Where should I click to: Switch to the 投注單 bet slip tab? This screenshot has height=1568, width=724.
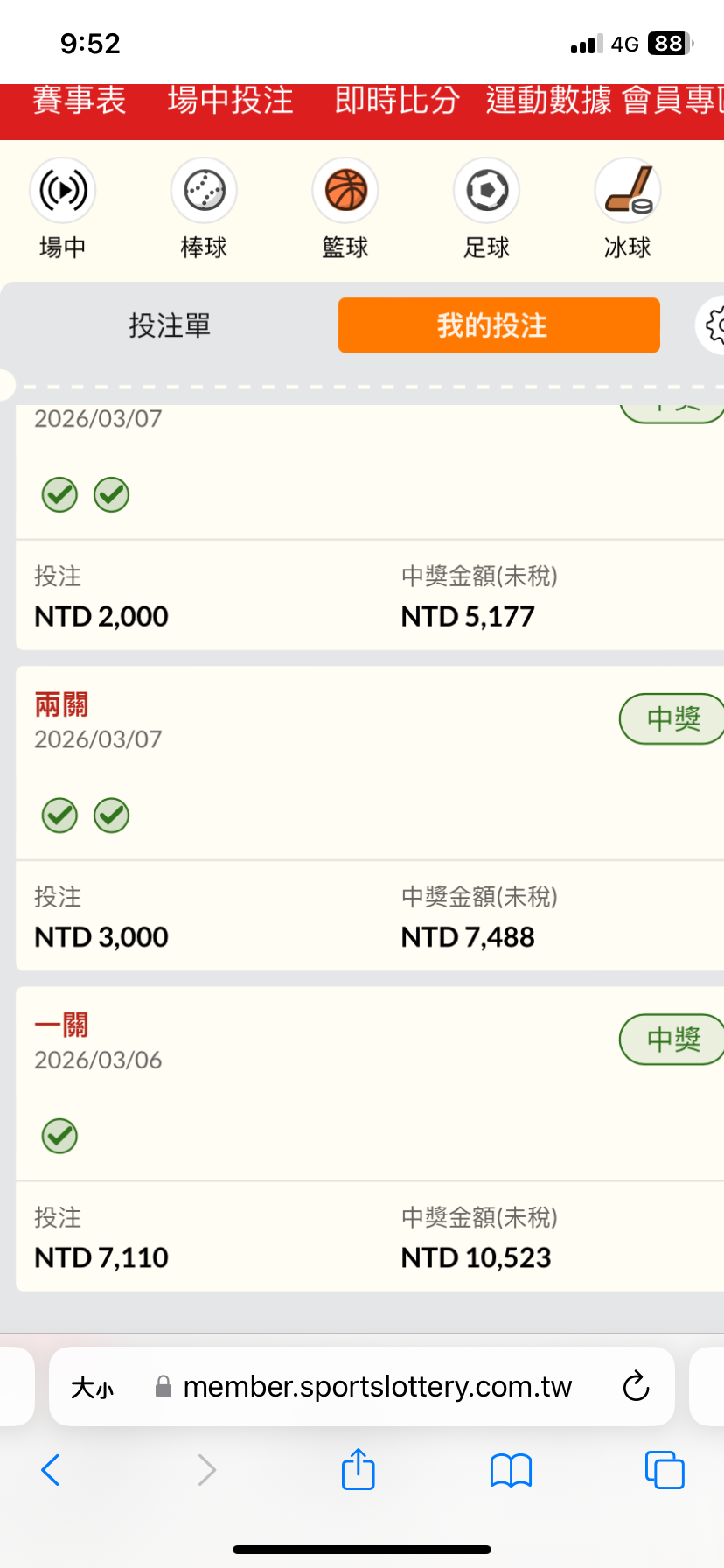(x=170, y=325)
